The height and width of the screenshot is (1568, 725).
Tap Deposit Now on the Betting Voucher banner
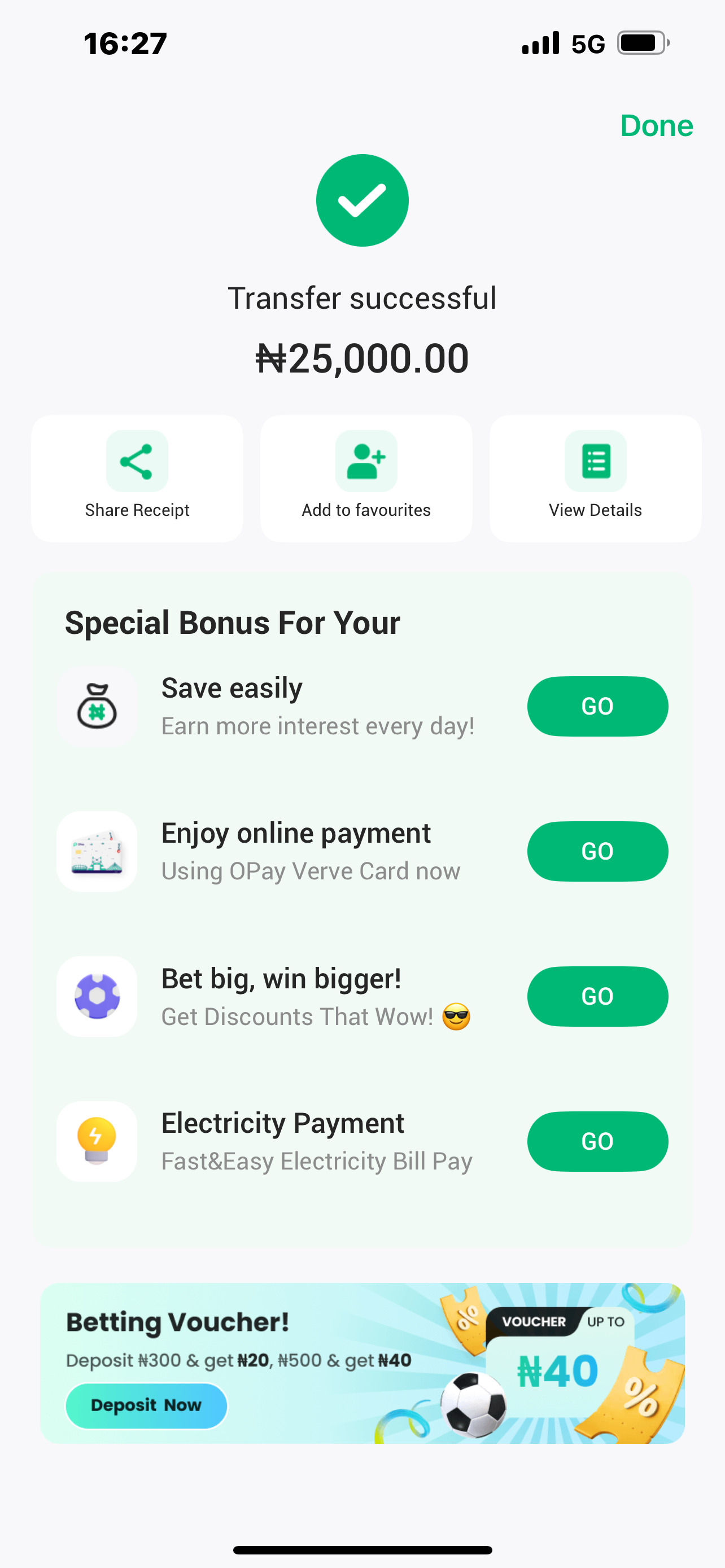[146, 1405]
